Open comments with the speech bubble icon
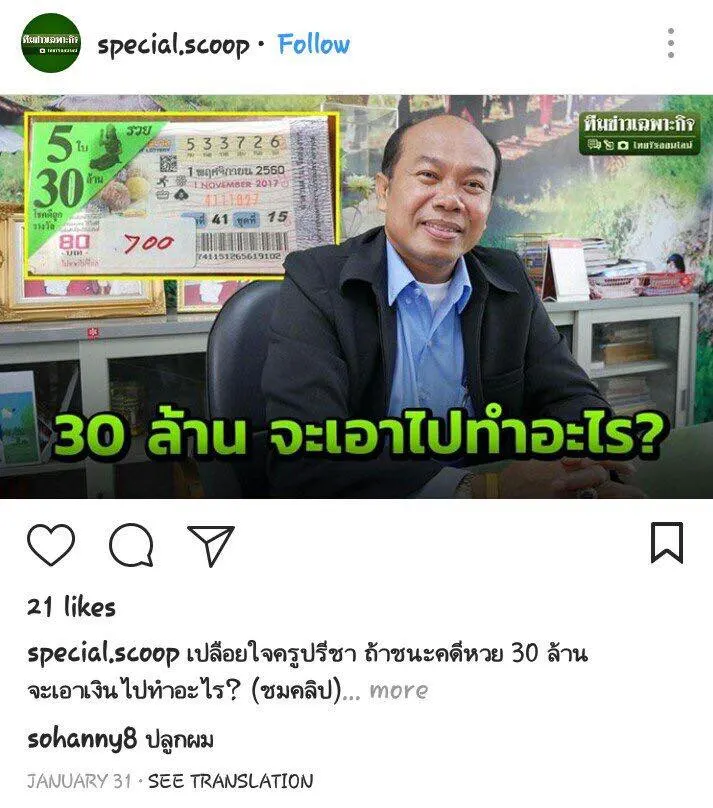The width and height of the screenshot is (713, 808). tap(130, 546)
